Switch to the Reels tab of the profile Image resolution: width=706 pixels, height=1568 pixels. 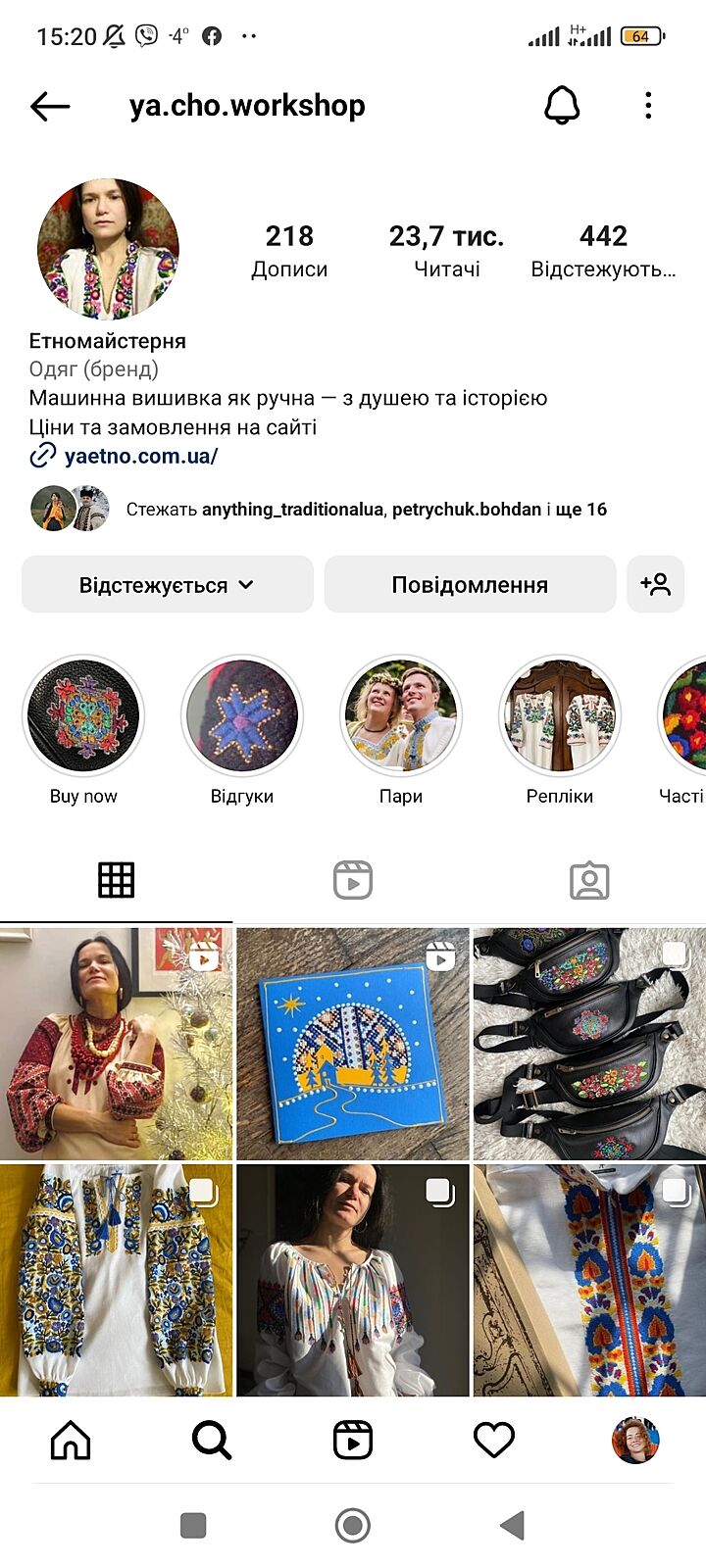353,880
